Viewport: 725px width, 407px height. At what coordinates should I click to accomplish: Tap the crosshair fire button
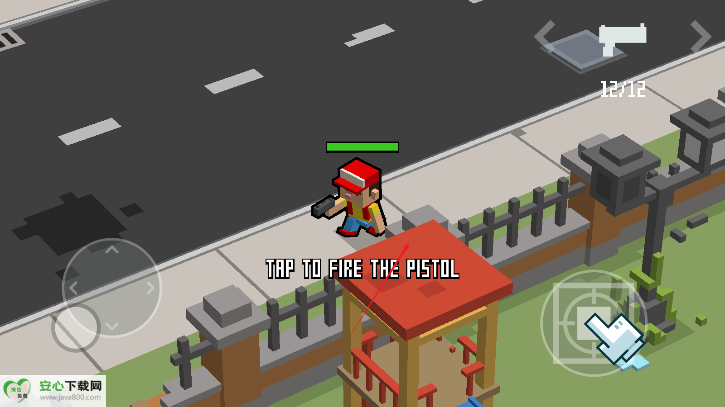coord(593,322)
